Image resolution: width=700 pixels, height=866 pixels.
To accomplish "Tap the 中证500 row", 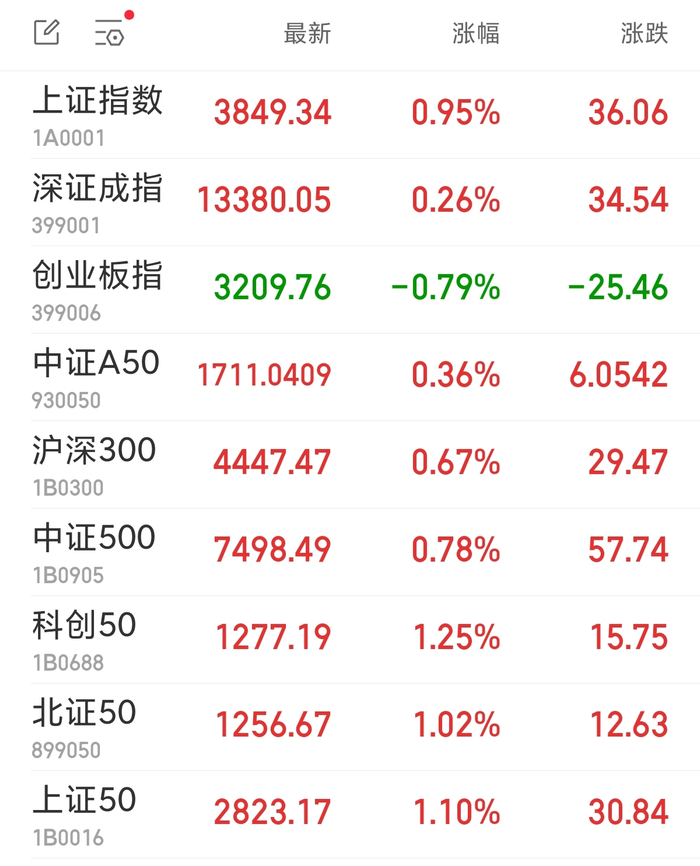I will click(x=350, y=552).
